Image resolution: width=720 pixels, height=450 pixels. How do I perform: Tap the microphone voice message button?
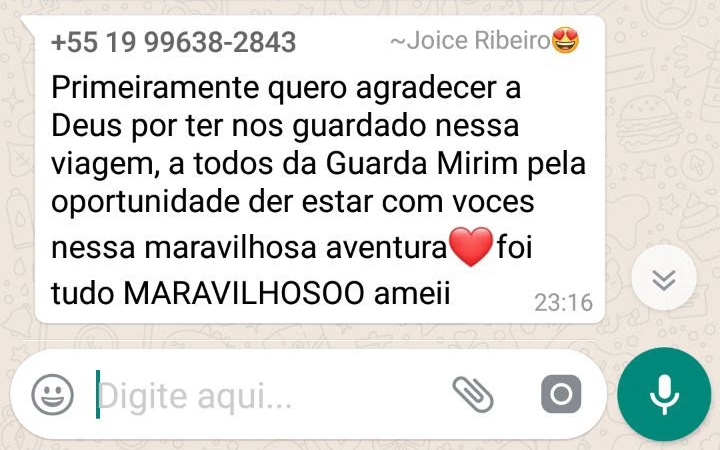pyautogui.click(x=664, y=396)
